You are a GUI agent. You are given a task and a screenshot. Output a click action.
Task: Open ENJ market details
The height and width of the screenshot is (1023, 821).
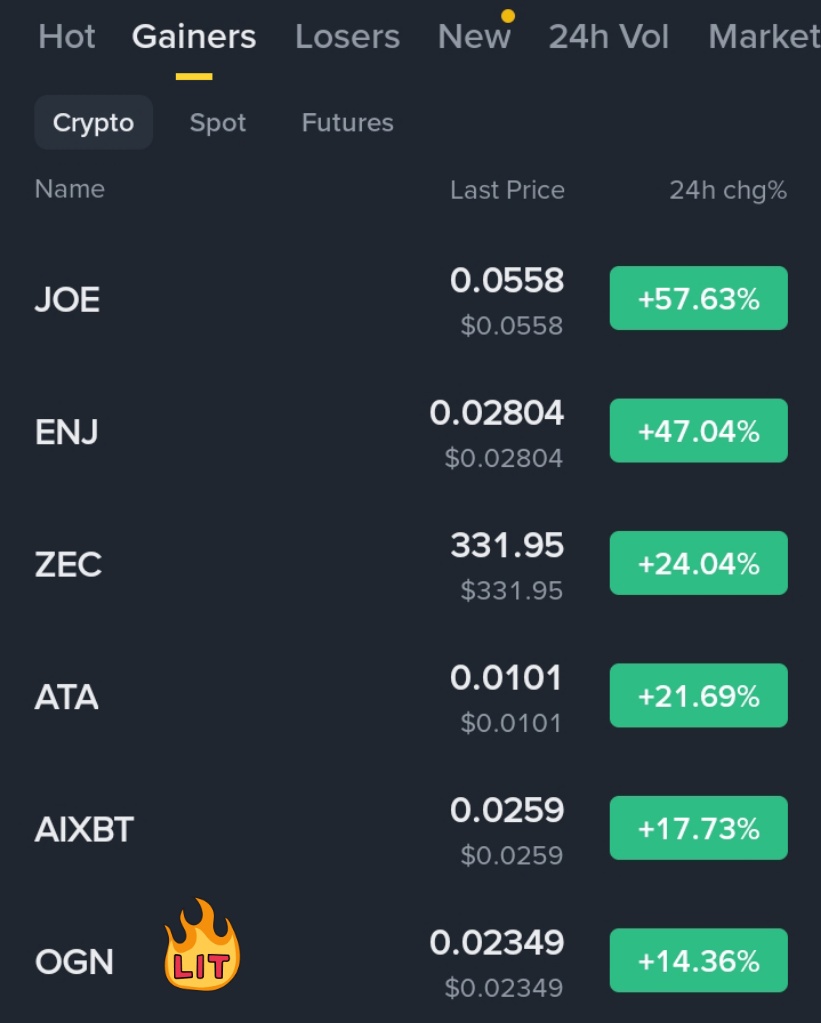(66, 432)
